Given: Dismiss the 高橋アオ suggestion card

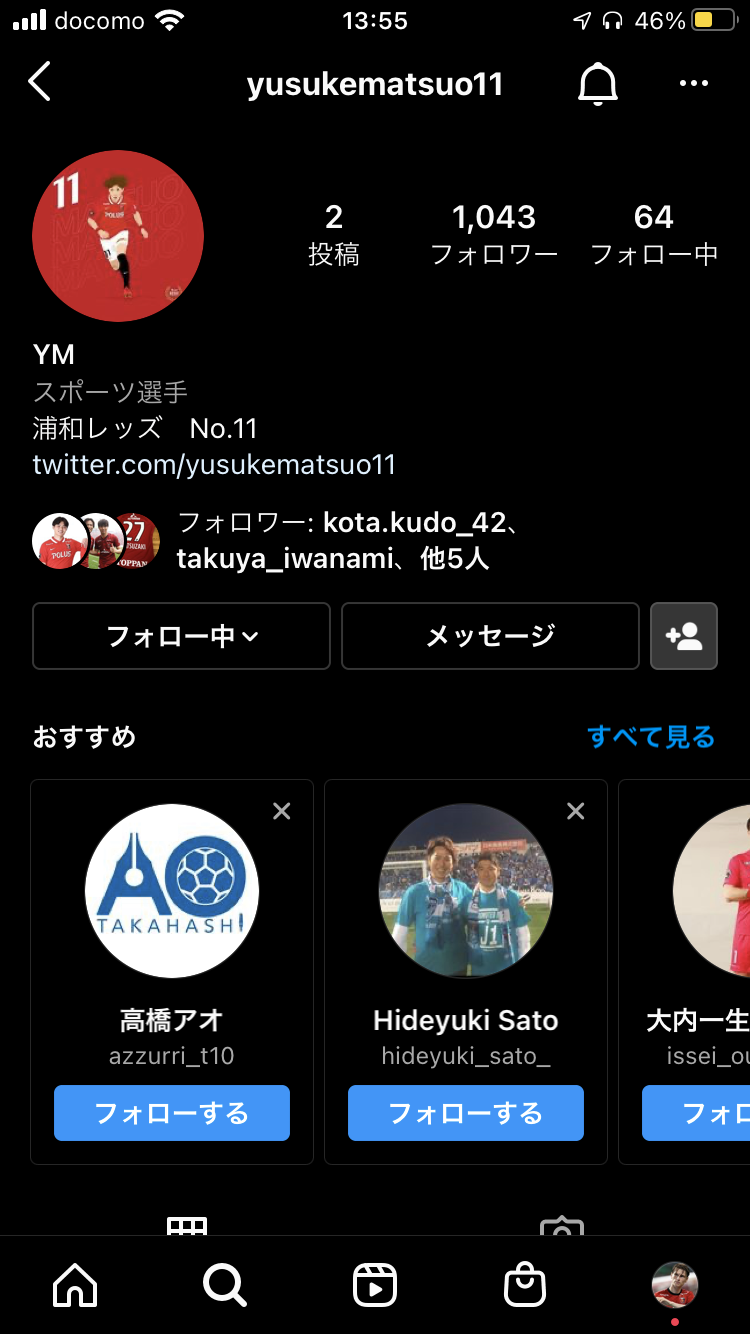Looking at the screenshot, I should pos(282,811).
